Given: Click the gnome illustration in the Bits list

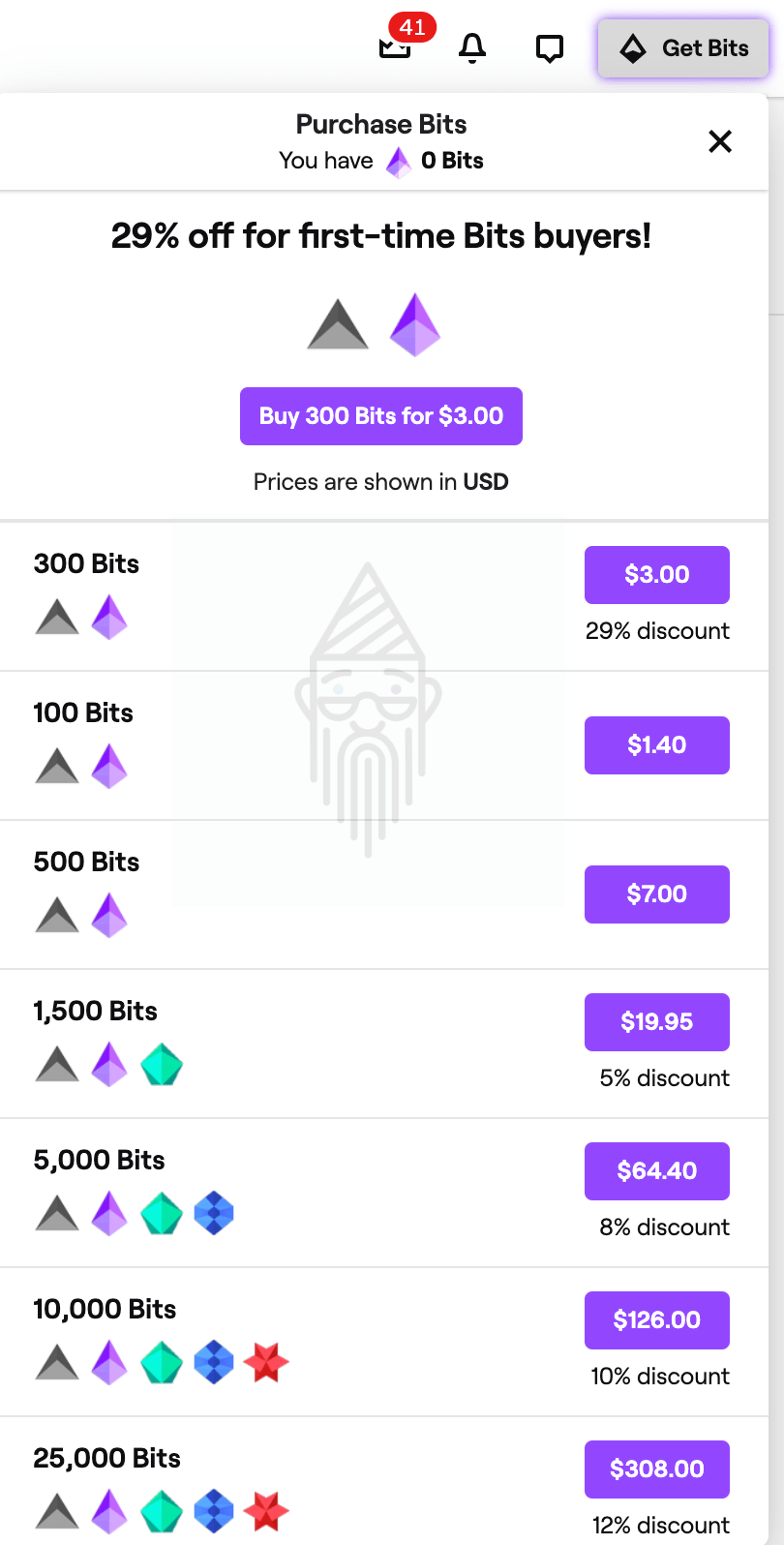Looking at the screenshot, I should [366, 707].
